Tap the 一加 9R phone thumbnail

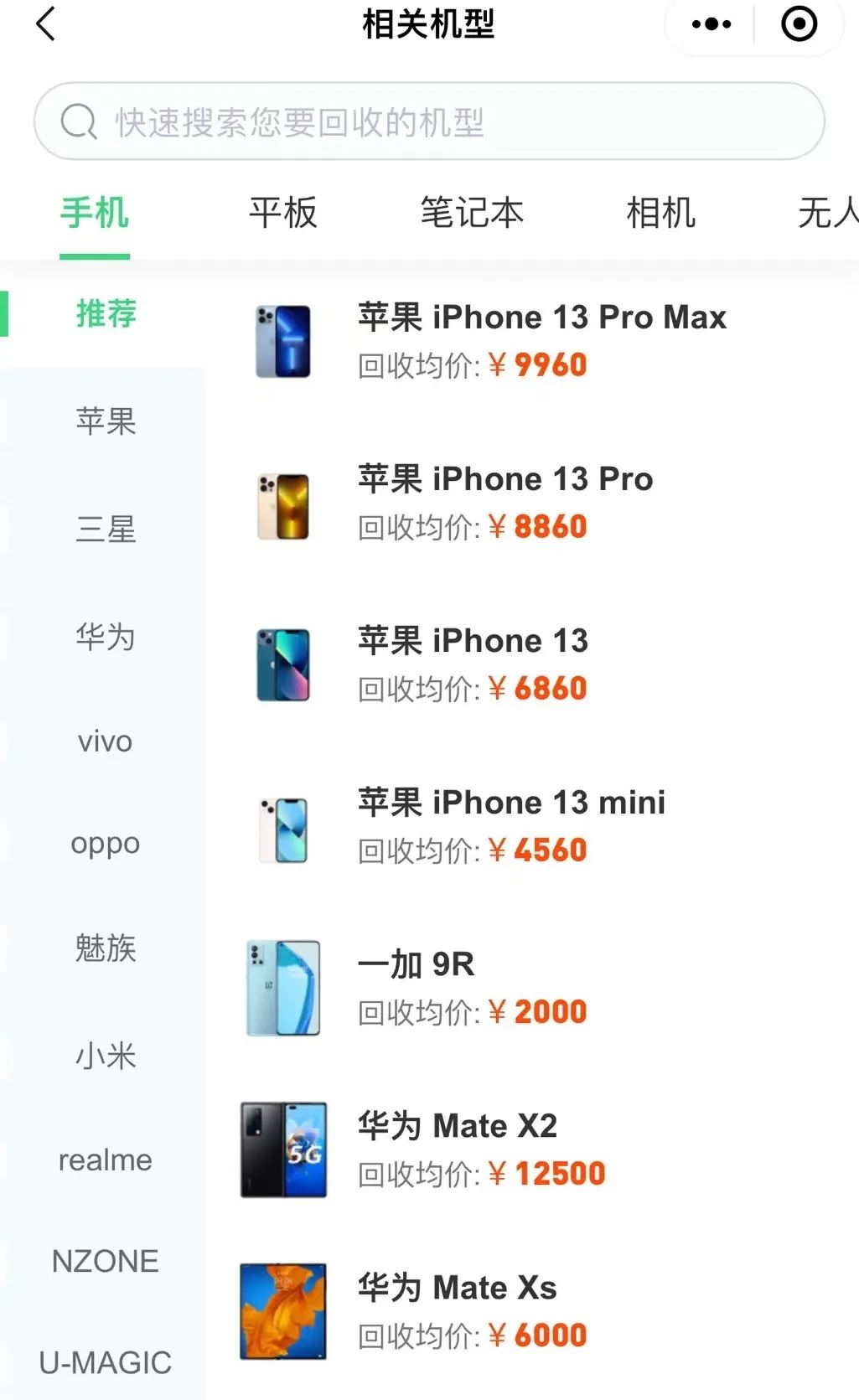[x=282, y=988]
